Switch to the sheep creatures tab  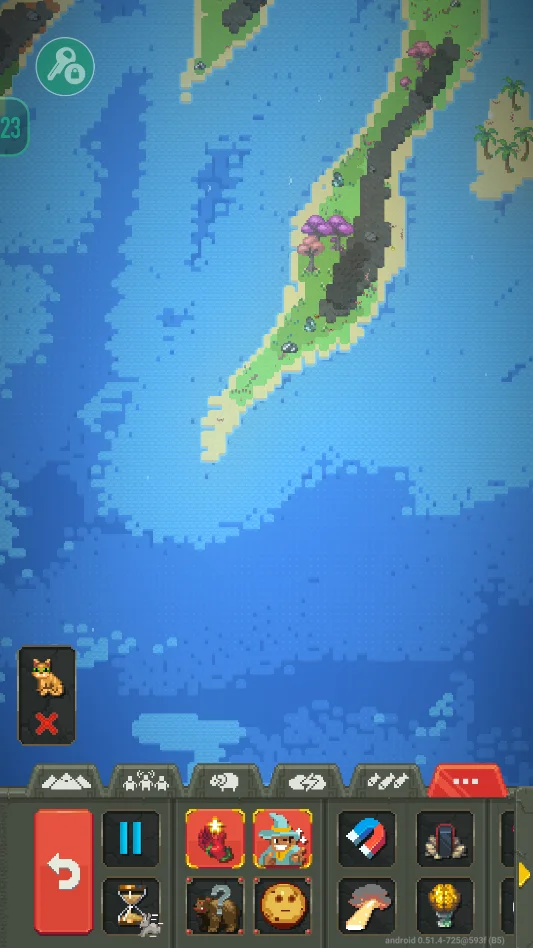point(224,782)
